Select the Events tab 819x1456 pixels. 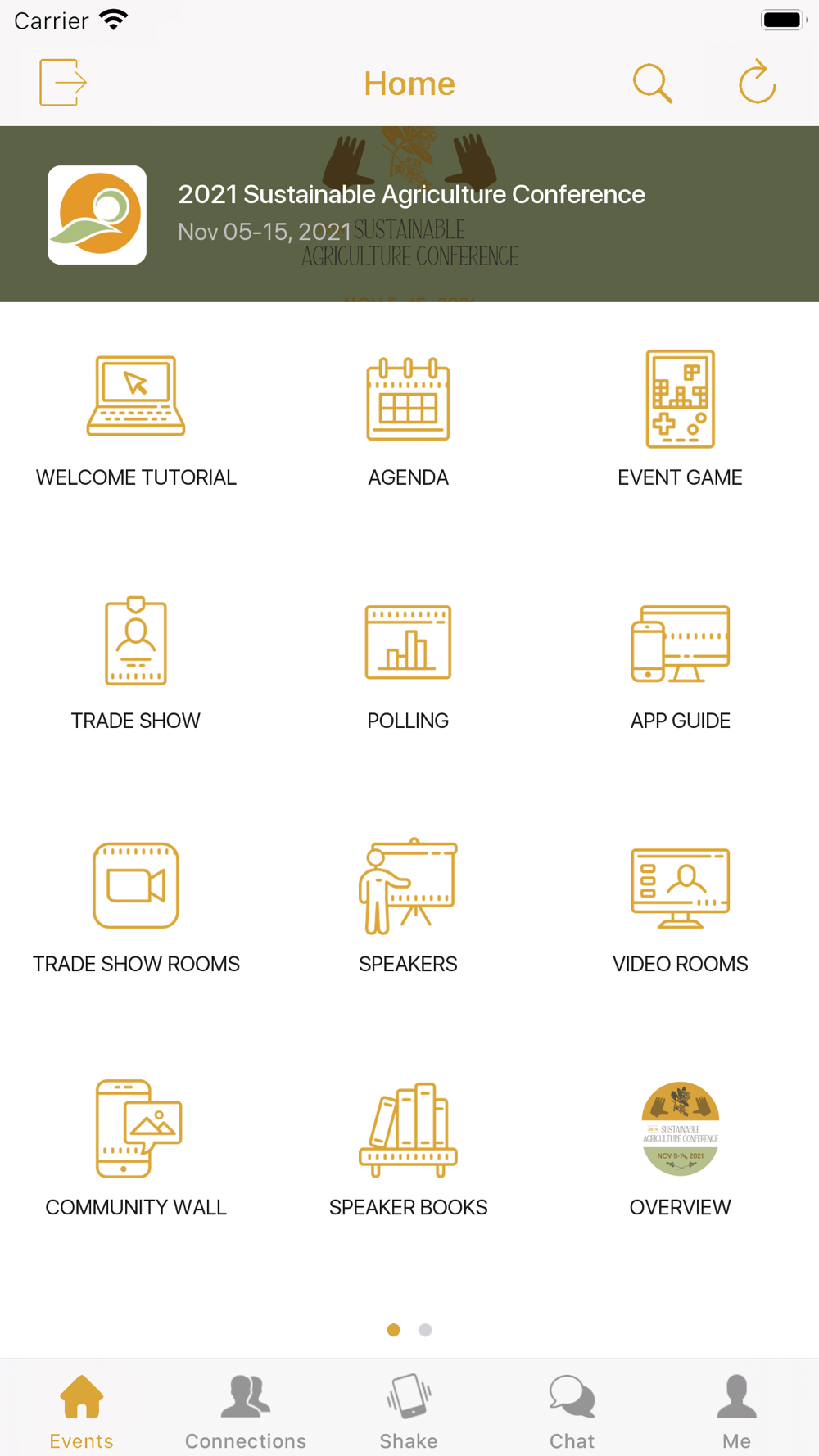[x=81, y=1411]
